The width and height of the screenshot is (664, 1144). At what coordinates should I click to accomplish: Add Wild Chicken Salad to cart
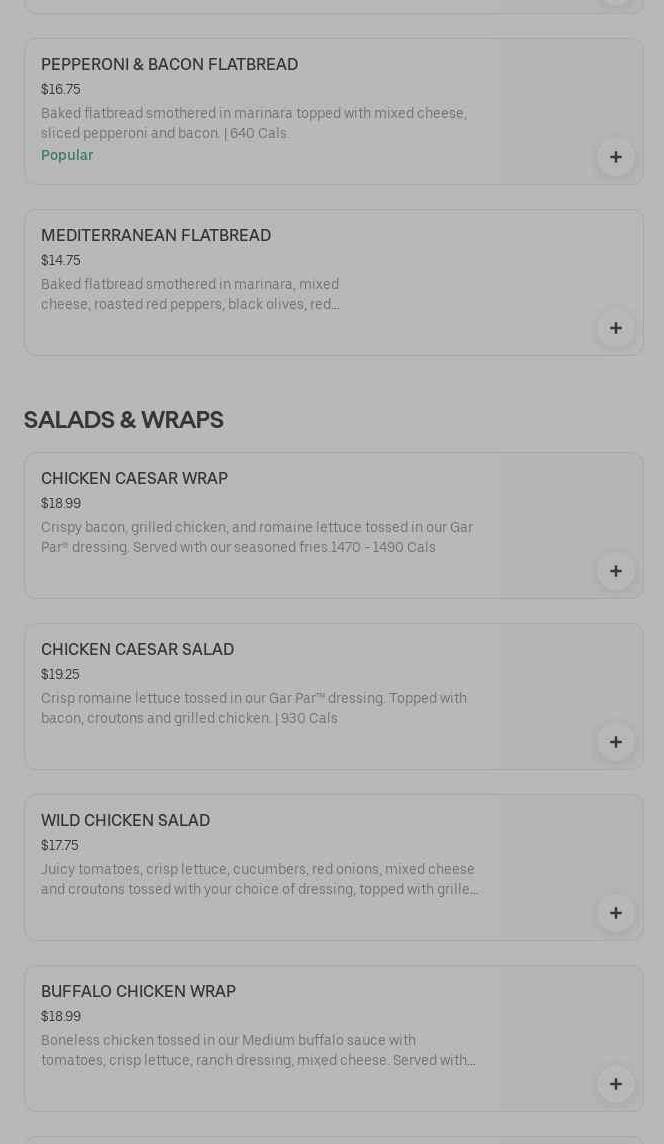click(615, 913)
